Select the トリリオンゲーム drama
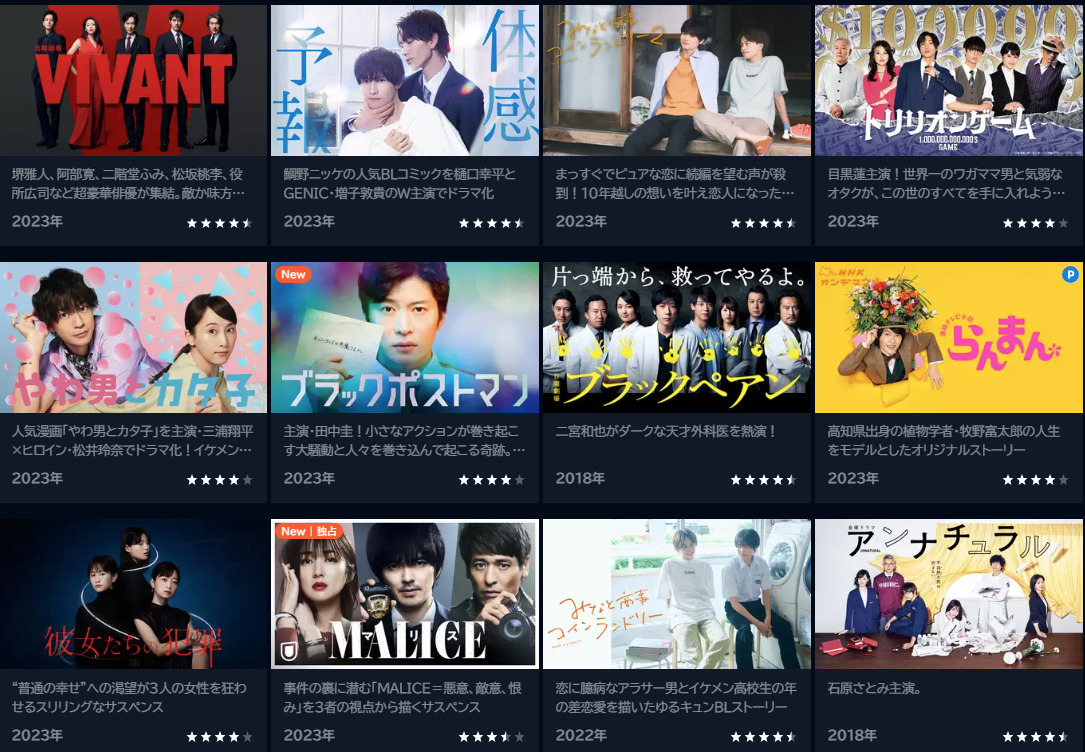Screen dimensions: 1085x752 pyautogui.click(x=949, y=80)
